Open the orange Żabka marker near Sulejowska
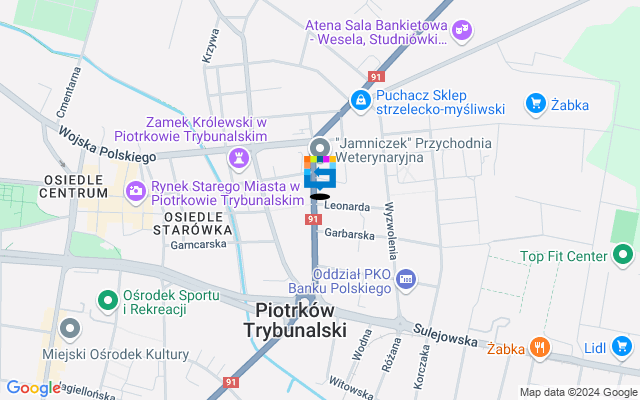Screen dimensions: 640x400 click(x=540, y=348)
